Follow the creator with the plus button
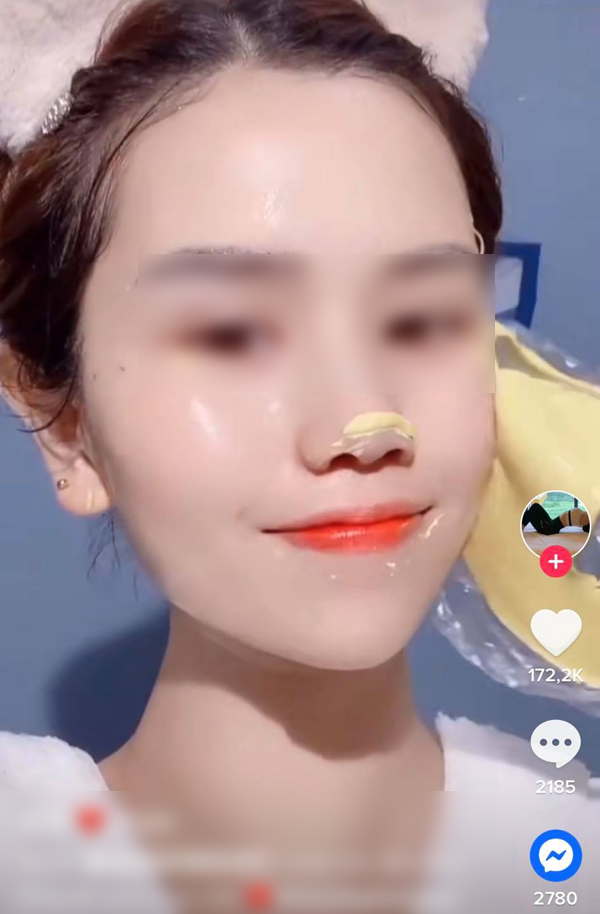The width and height of the screenshot is (600, 914). pos(555,562)
